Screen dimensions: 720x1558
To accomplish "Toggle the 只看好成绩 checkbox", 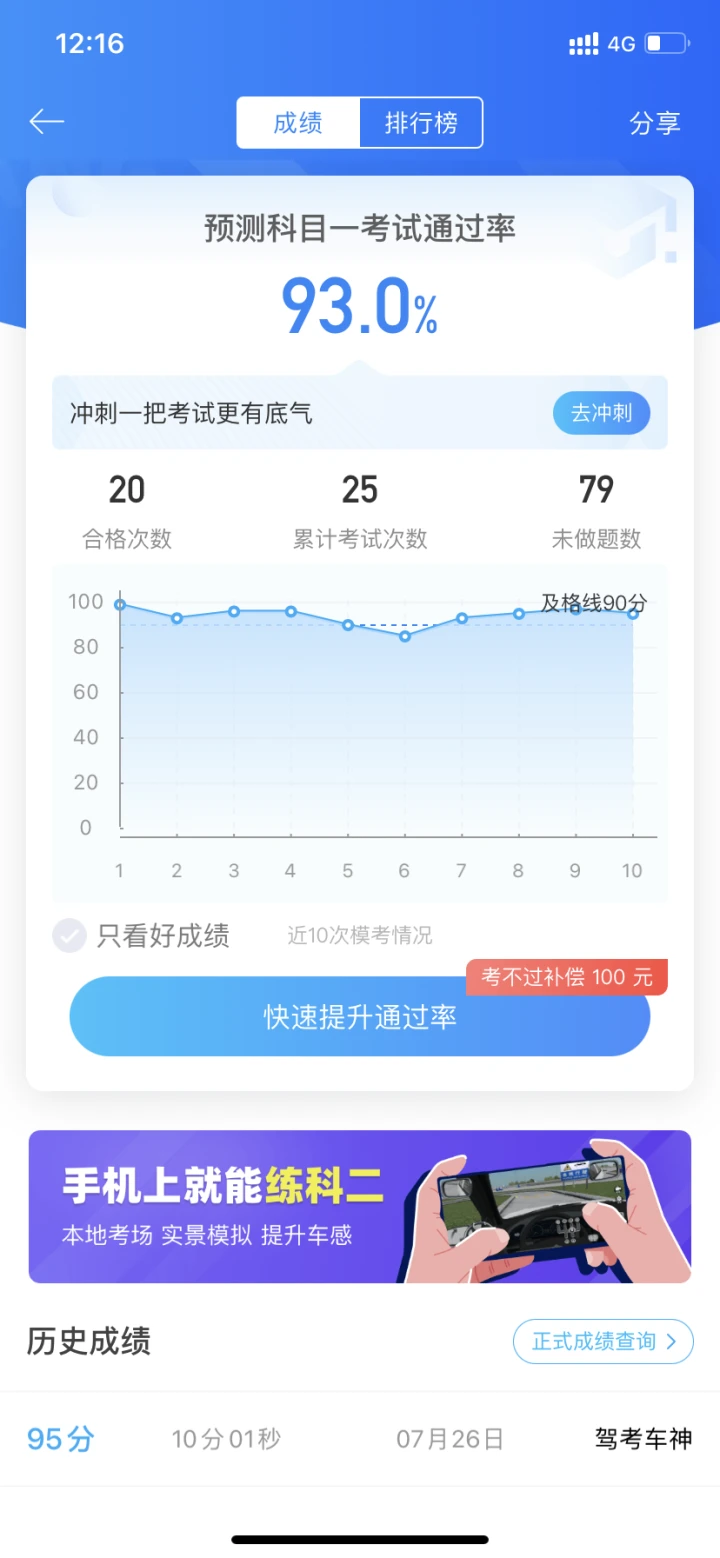I will pos(70,936).
